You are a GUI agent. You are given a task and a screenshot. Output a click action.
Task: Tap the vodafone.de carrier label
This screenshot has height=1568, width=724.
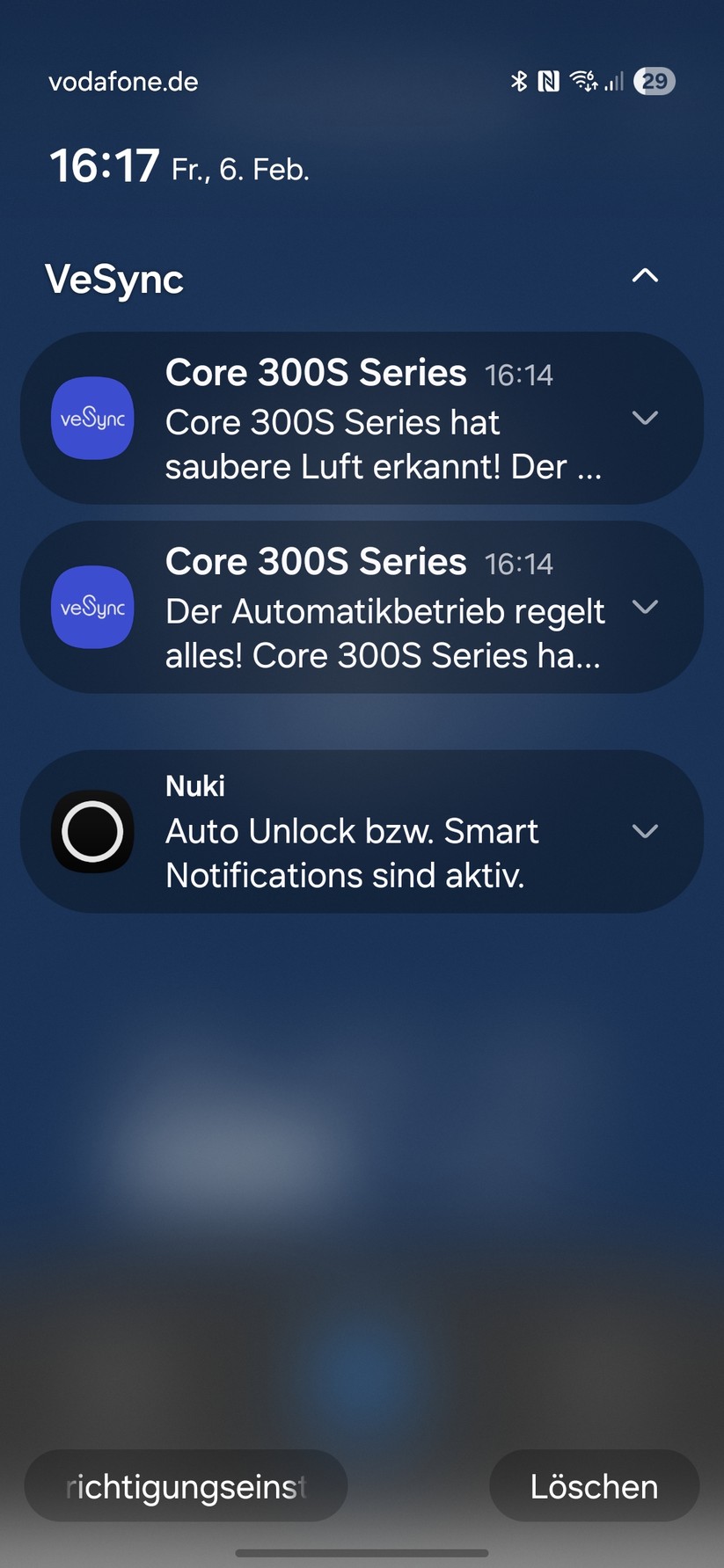[x=122, y=81]
